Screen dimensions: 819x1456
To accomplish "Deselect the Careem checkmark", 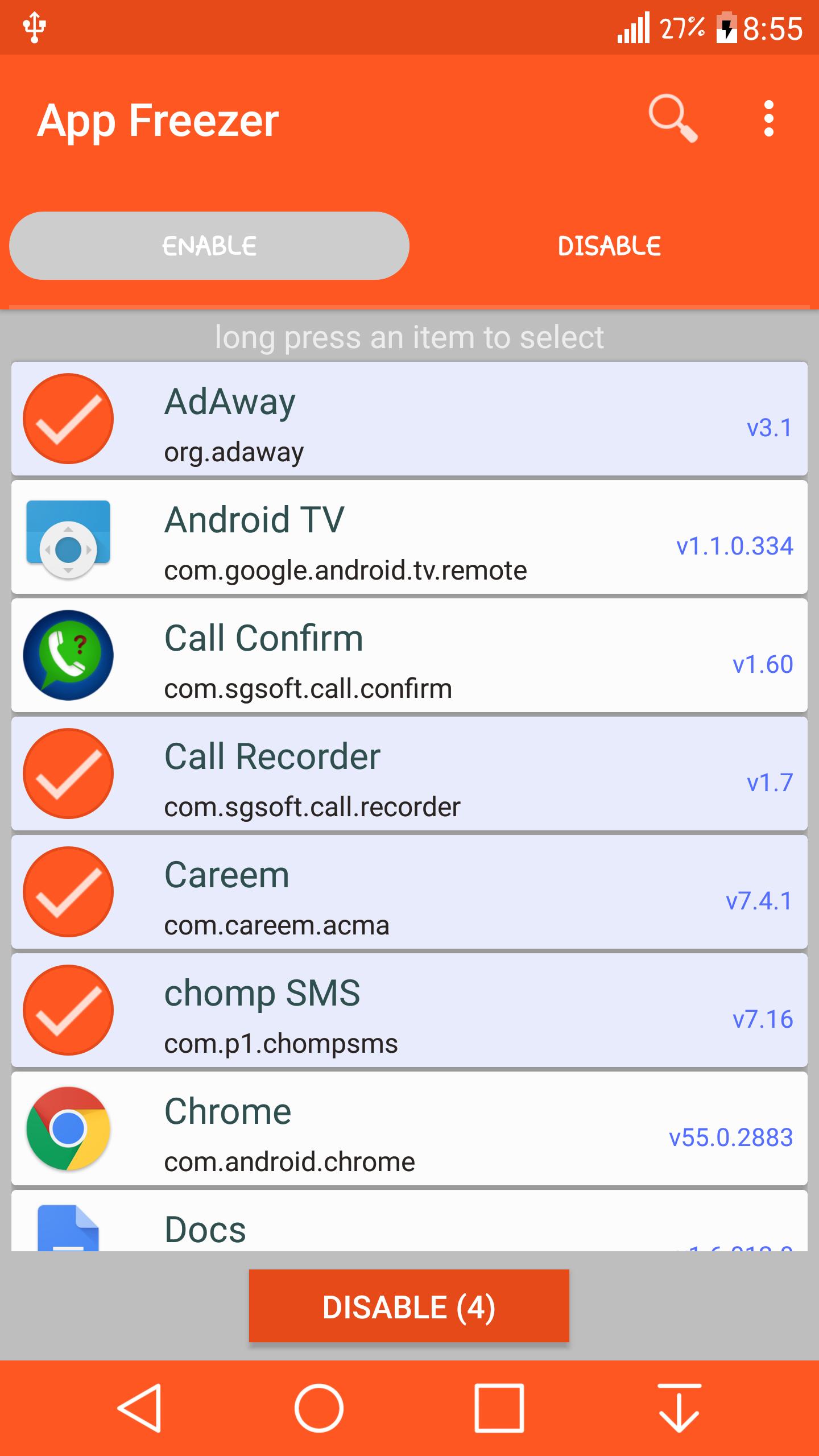I will tap(68, 892).
